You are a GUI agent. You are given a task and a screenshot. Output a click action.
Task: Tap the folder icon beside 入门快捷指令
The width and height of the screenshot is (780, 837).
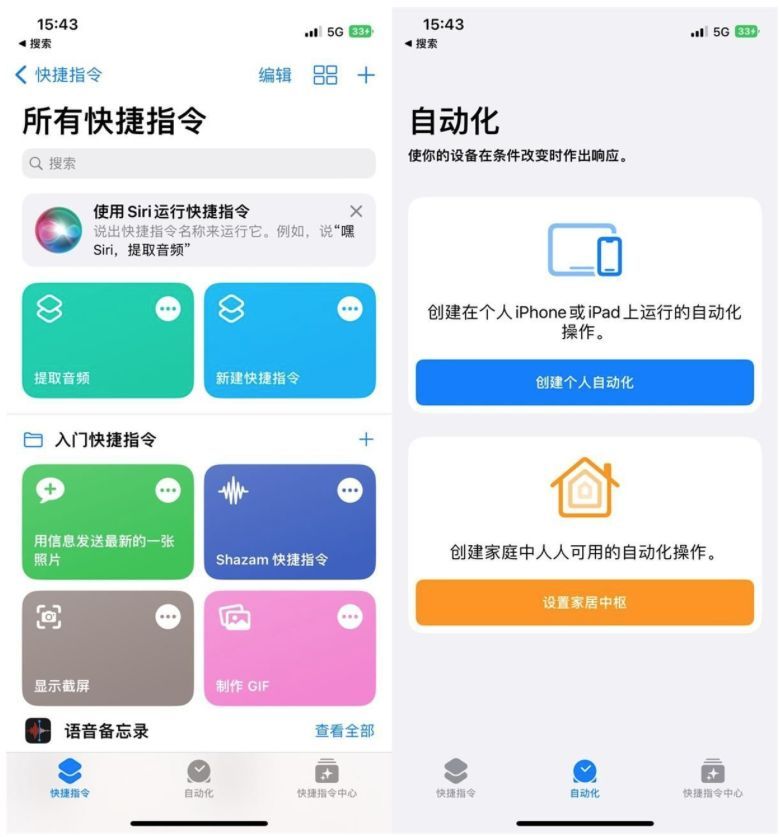tap(31, 439)
